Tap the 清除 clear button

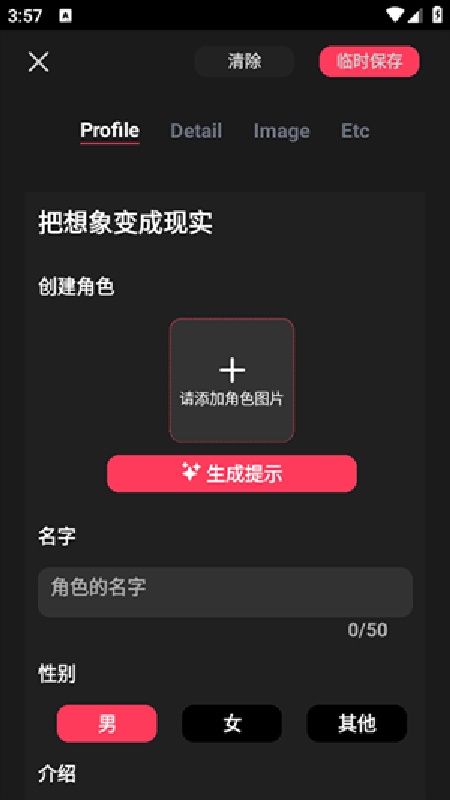[244, 62]
